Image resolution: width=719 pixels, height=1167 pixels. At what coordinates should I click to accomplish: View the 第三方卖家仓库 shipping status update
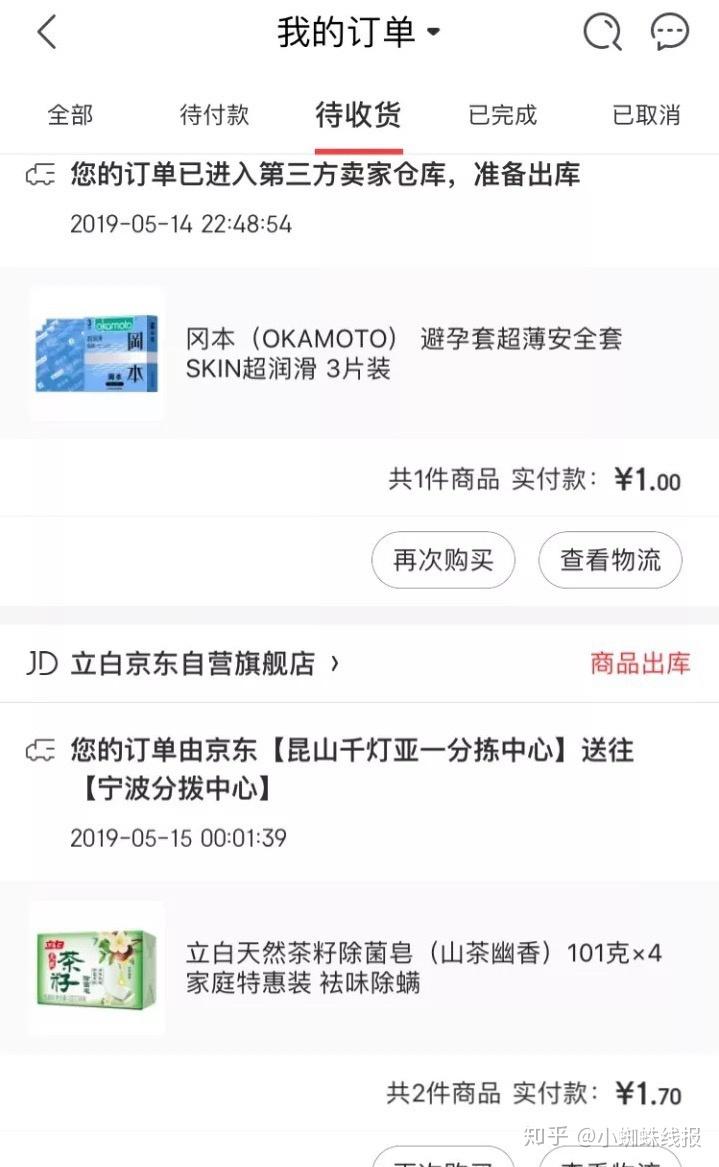[324, 176]
